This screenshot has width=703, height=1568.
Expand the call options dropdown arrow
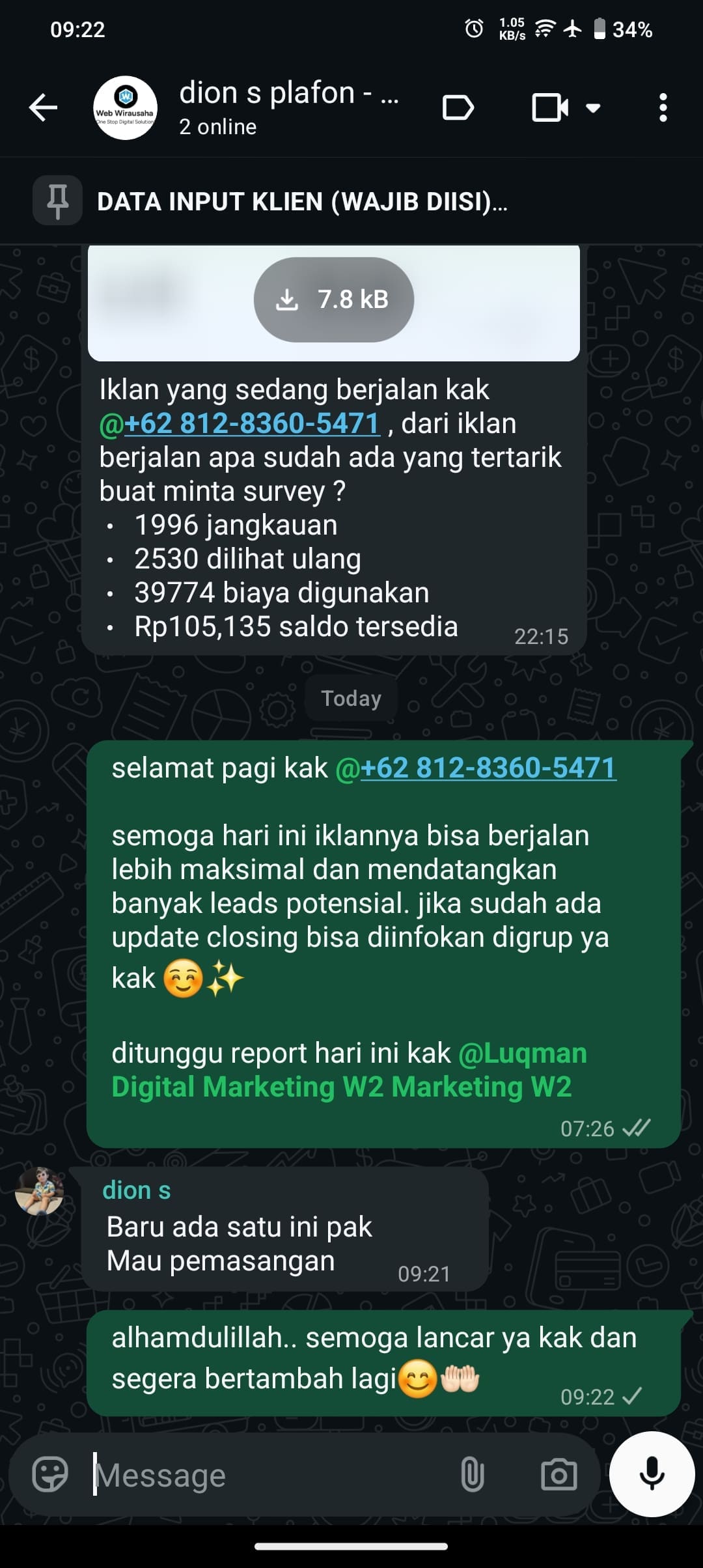(x=593, y=107)
